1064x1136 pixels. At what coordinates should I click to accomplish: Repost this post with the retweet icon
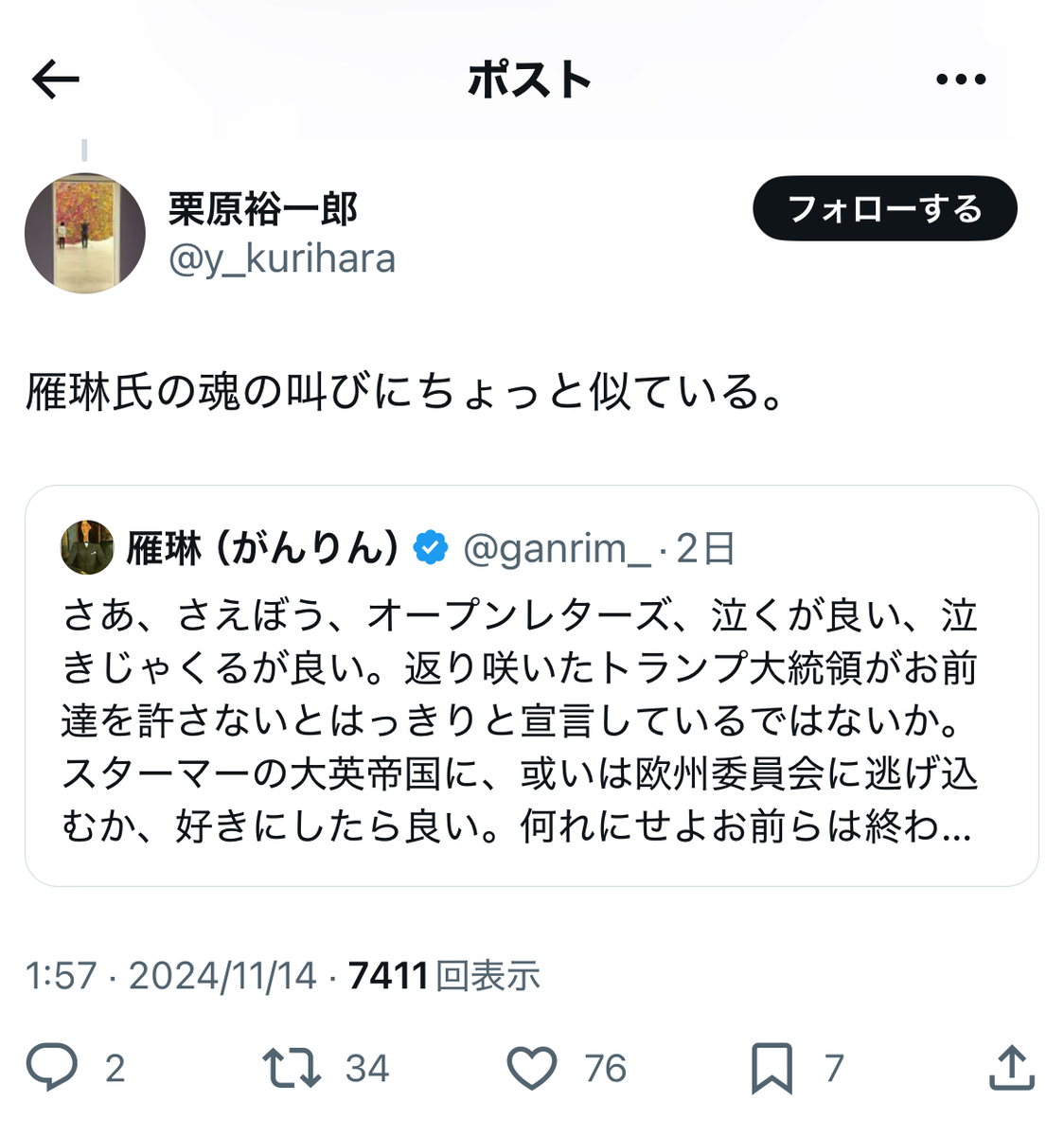tap(293, 1068)
